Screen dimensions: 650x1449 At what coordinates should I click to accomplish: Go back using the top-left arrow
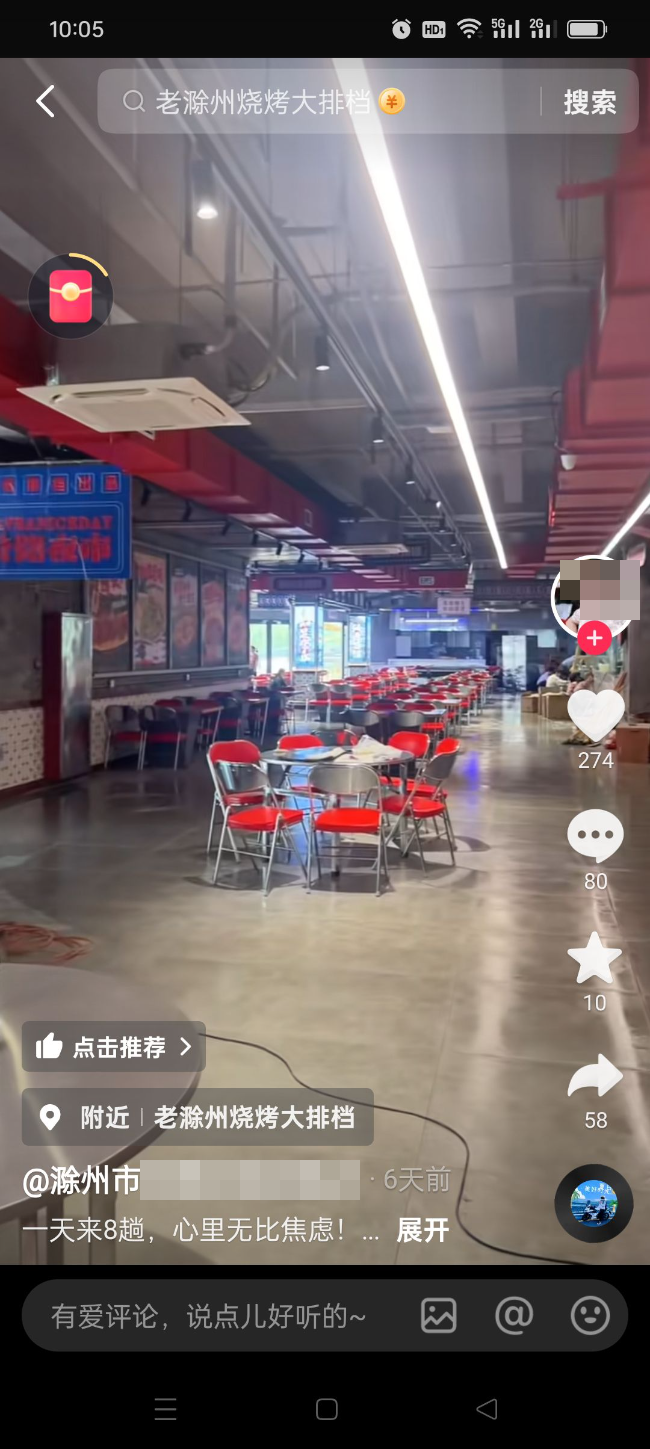click(x=45, y=101)
